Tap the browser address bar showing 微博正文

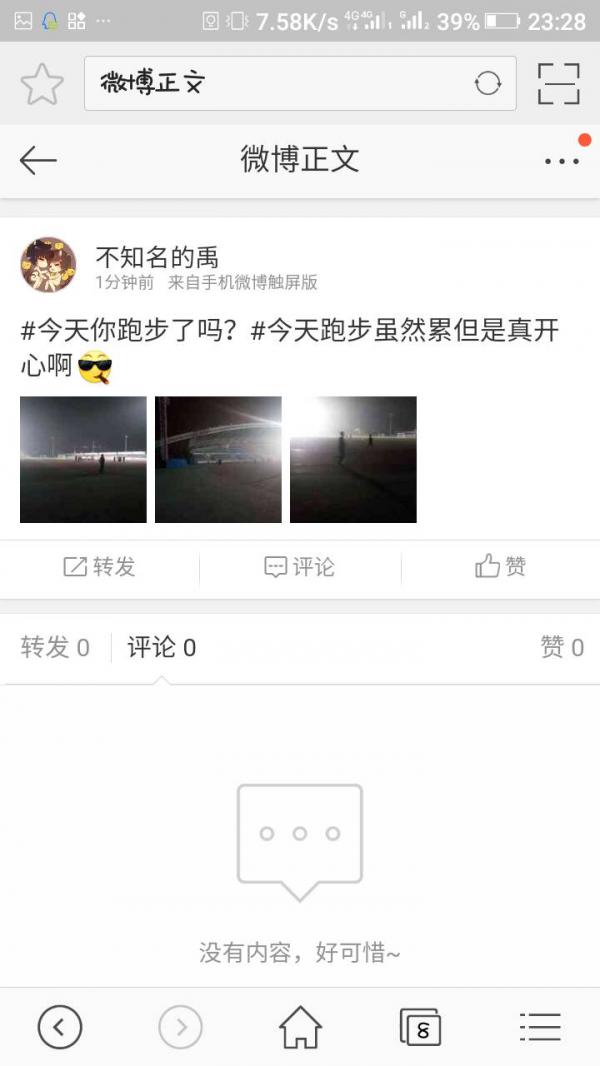point(280,83)
